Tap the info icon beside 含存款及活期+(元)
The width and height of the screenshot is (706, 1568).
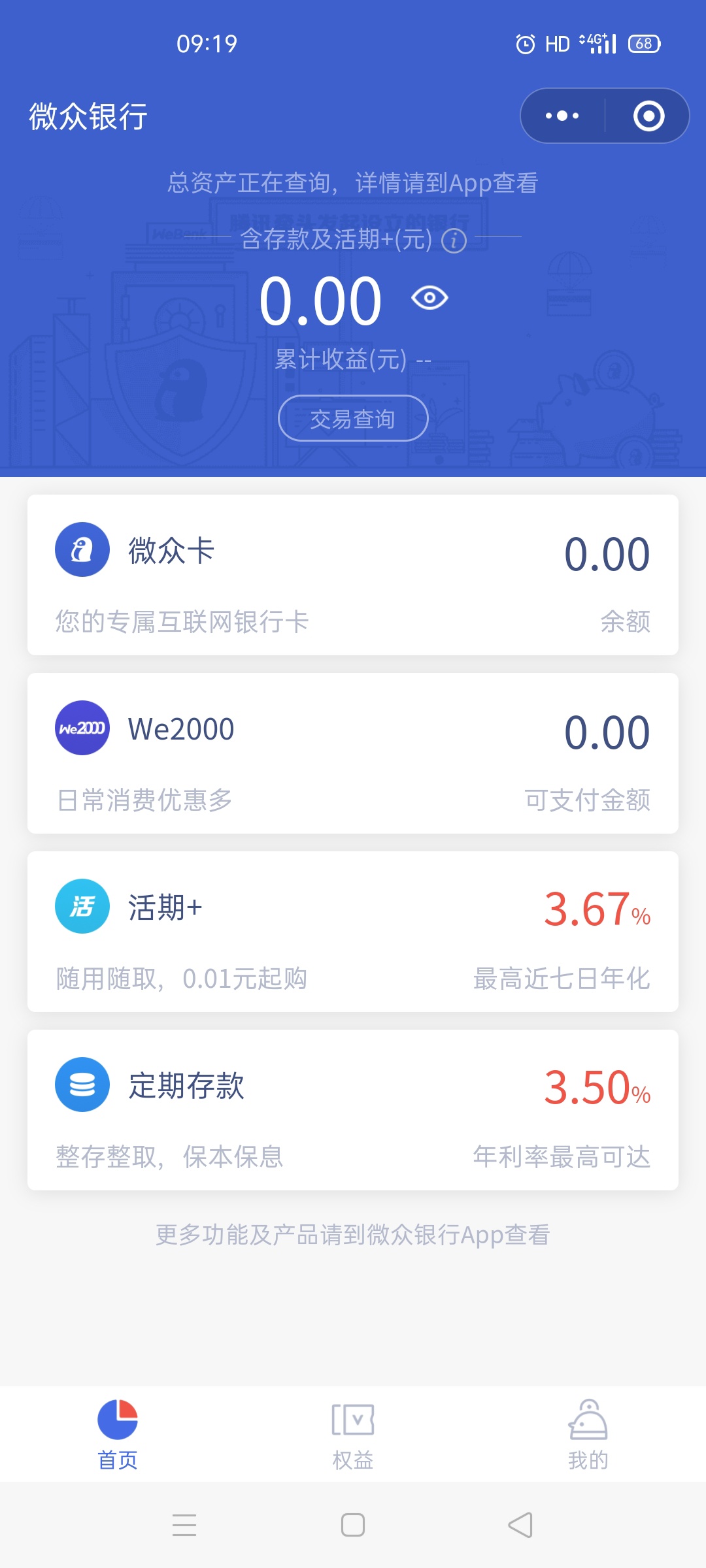[454, 240]
